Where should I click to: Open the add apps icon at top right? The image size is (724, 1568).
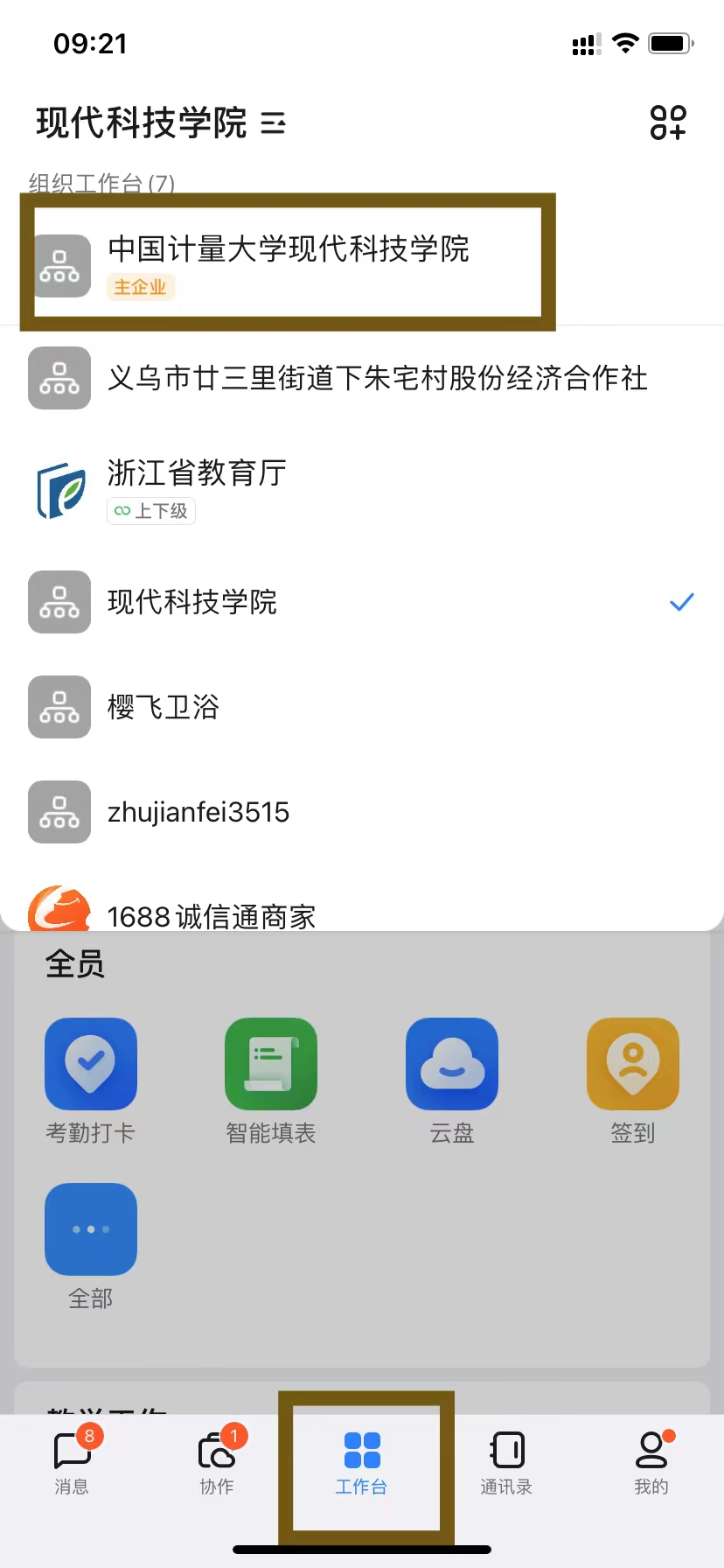click(x=668, y=122)
